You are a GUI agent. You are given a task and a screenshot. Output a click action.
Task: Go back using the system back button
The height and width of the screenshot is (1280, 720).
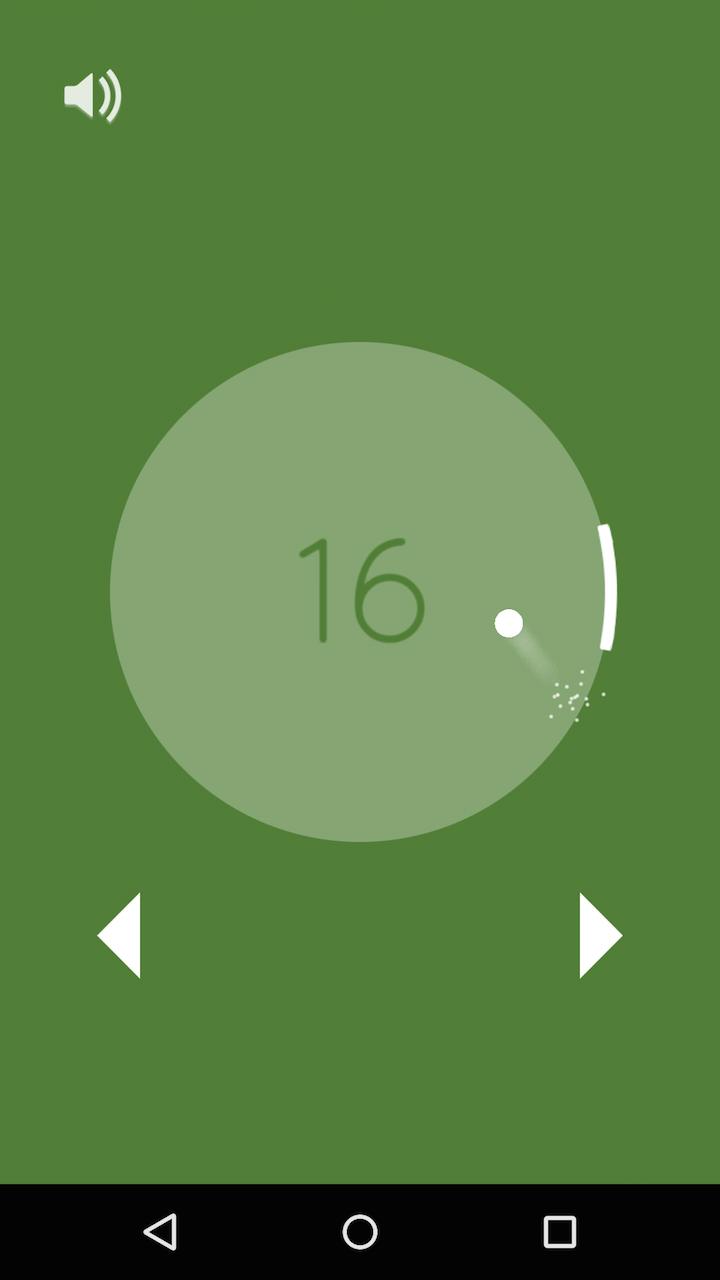pyautogui.click(x=160, y=1232)
